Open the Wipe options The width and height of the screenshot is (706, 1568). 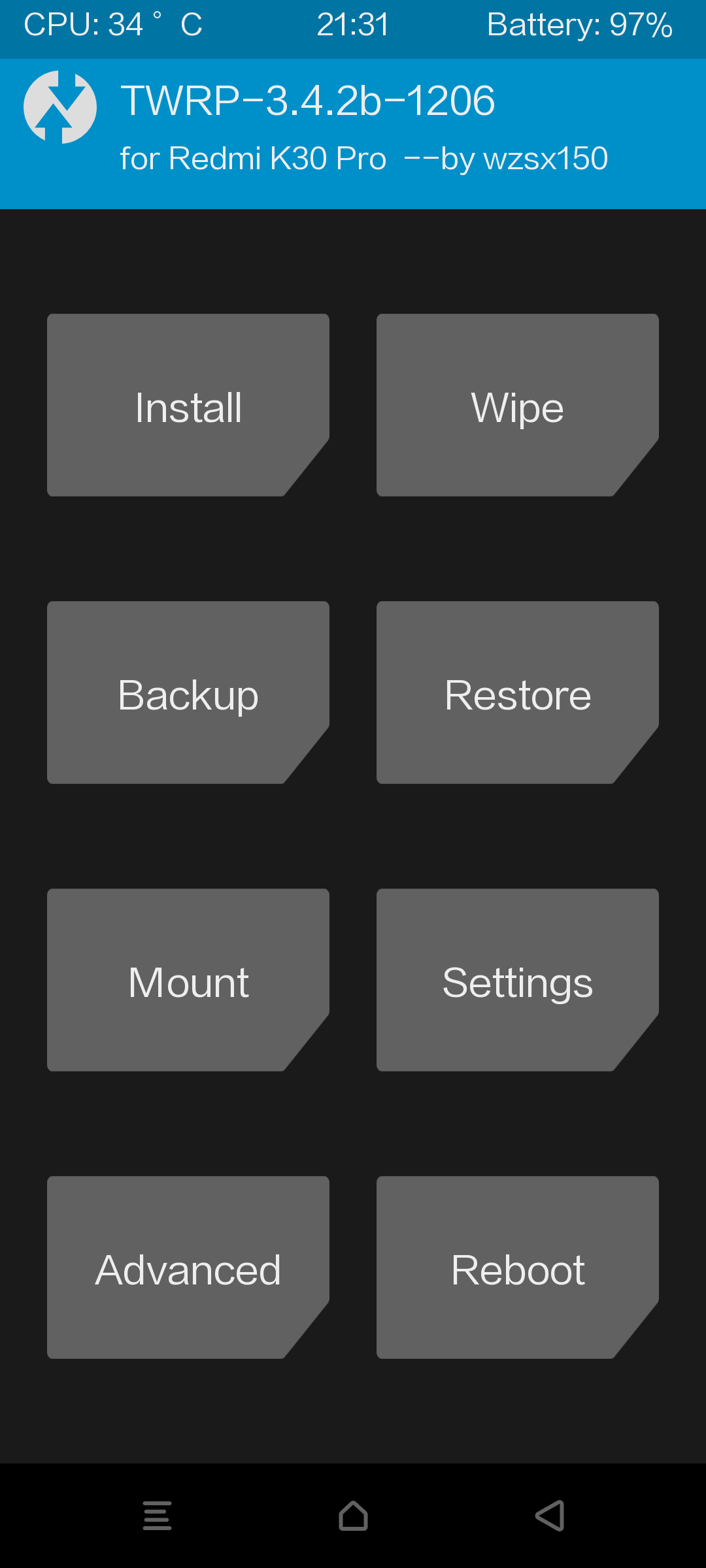517,405
